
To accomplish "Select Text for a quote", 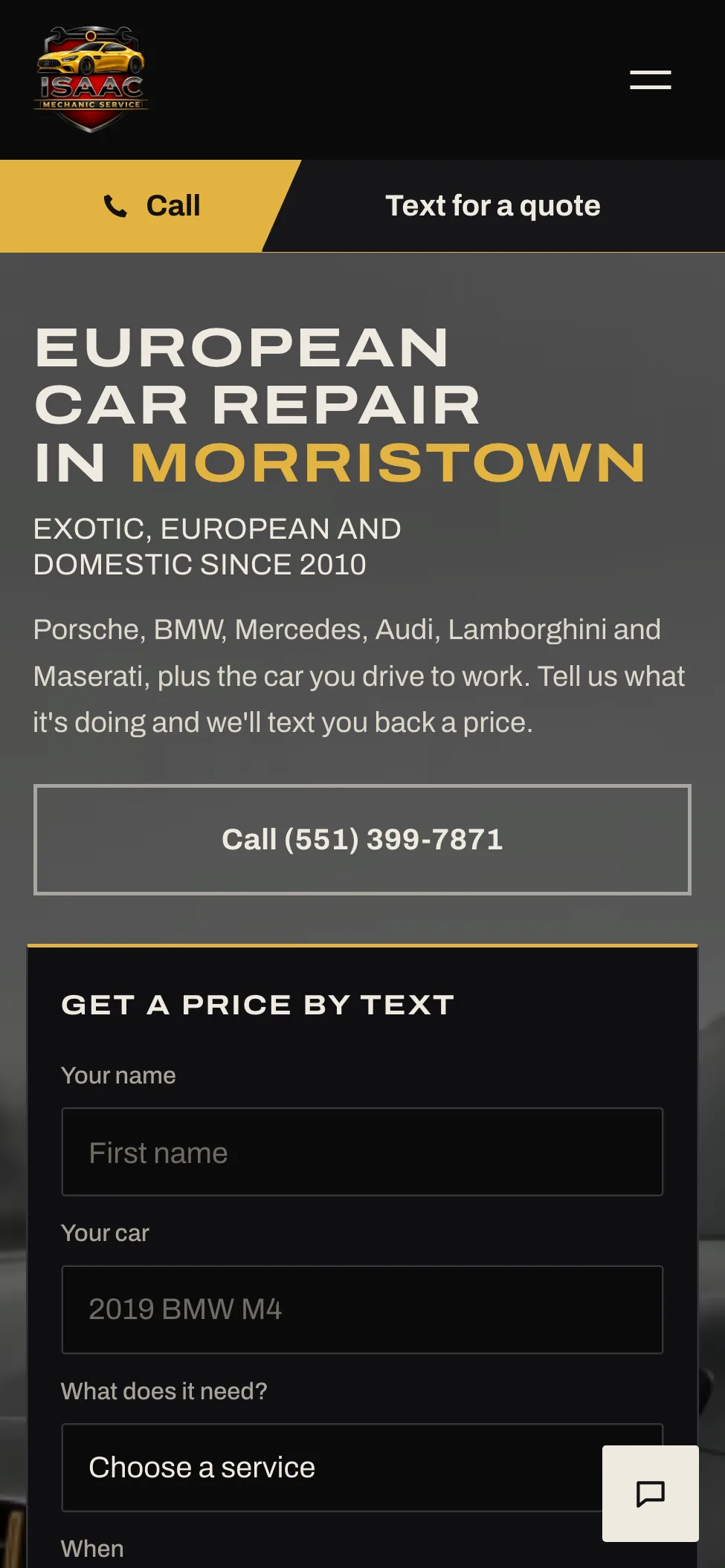I will [493, 206].
